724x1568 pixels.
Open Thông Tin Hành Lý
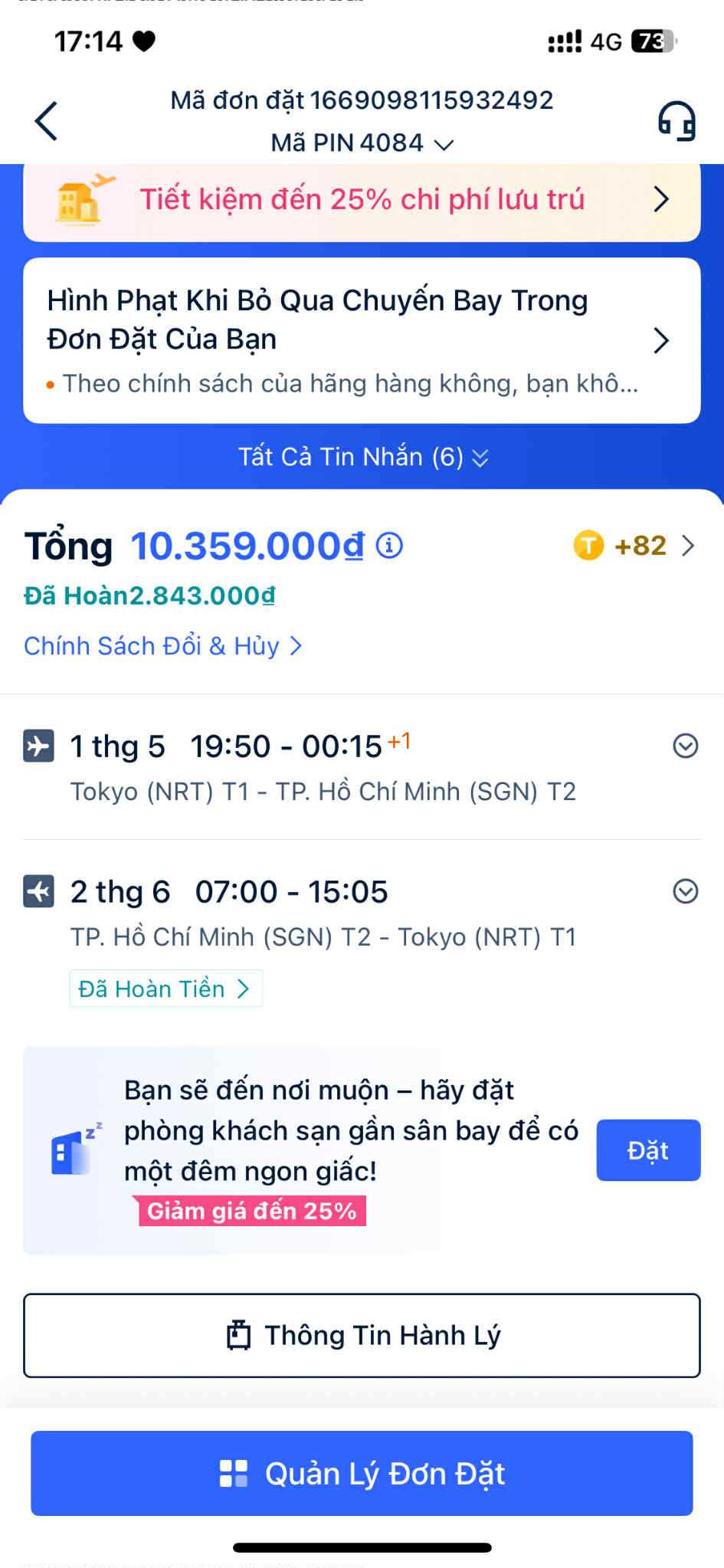362,1336
